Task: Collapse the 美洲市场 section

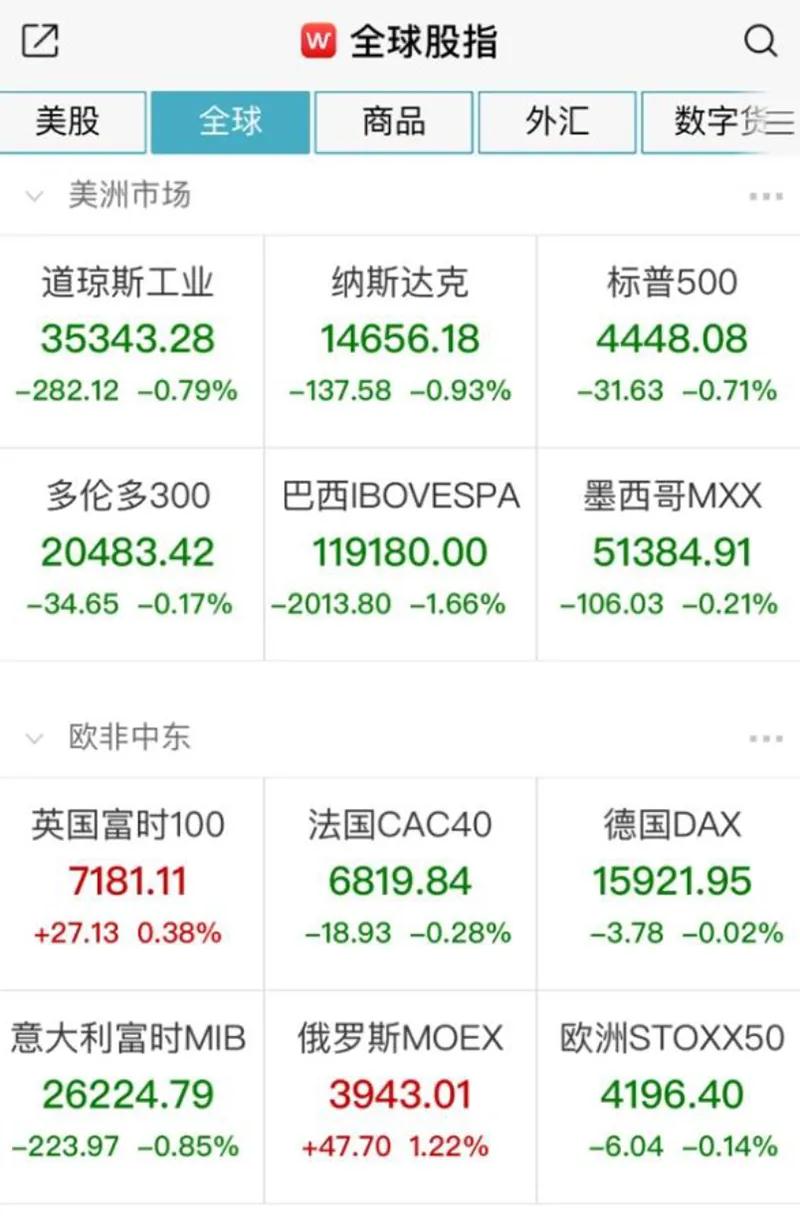Action: point(35,196)
